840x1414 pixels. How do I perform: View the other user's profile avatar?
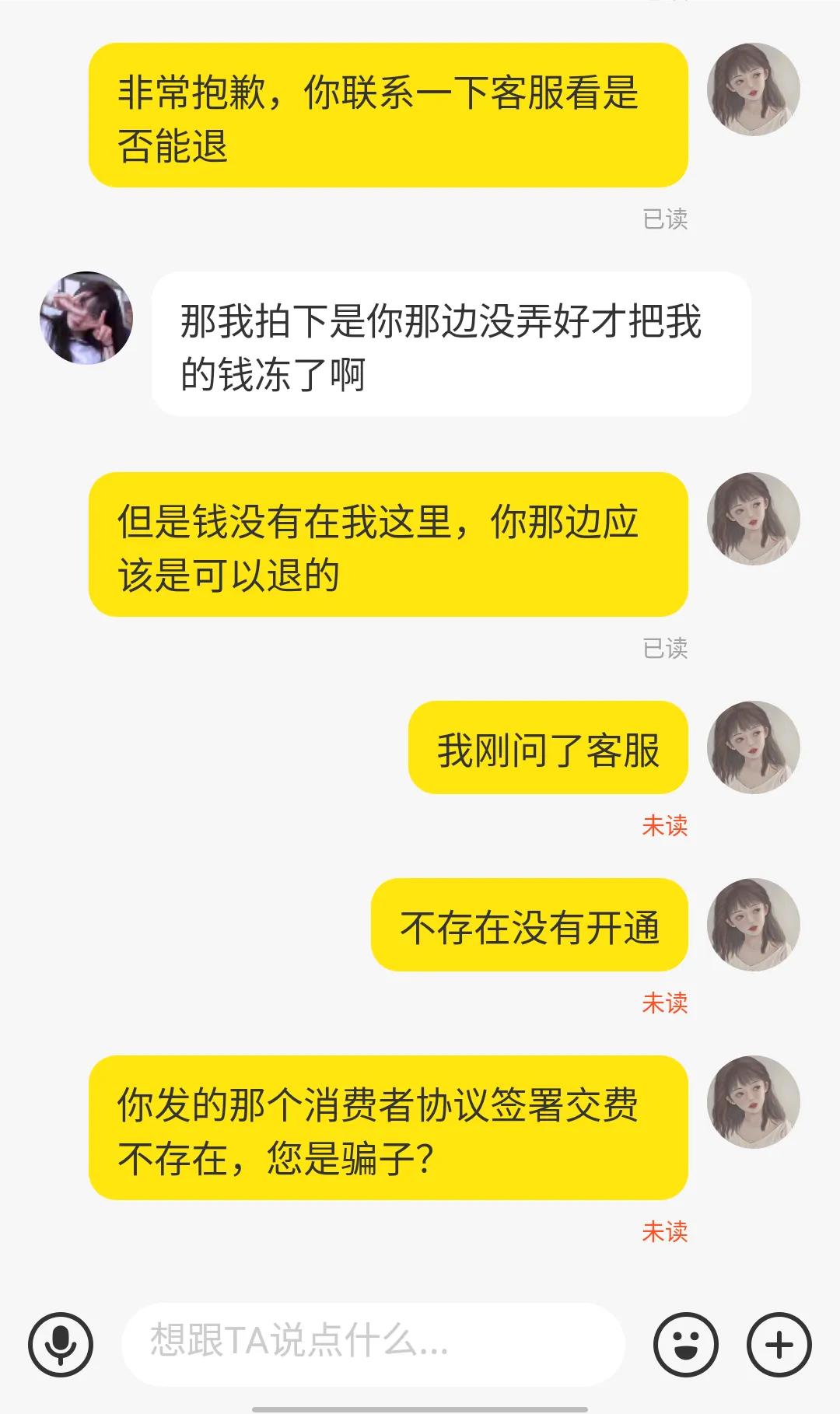(86, 318)
